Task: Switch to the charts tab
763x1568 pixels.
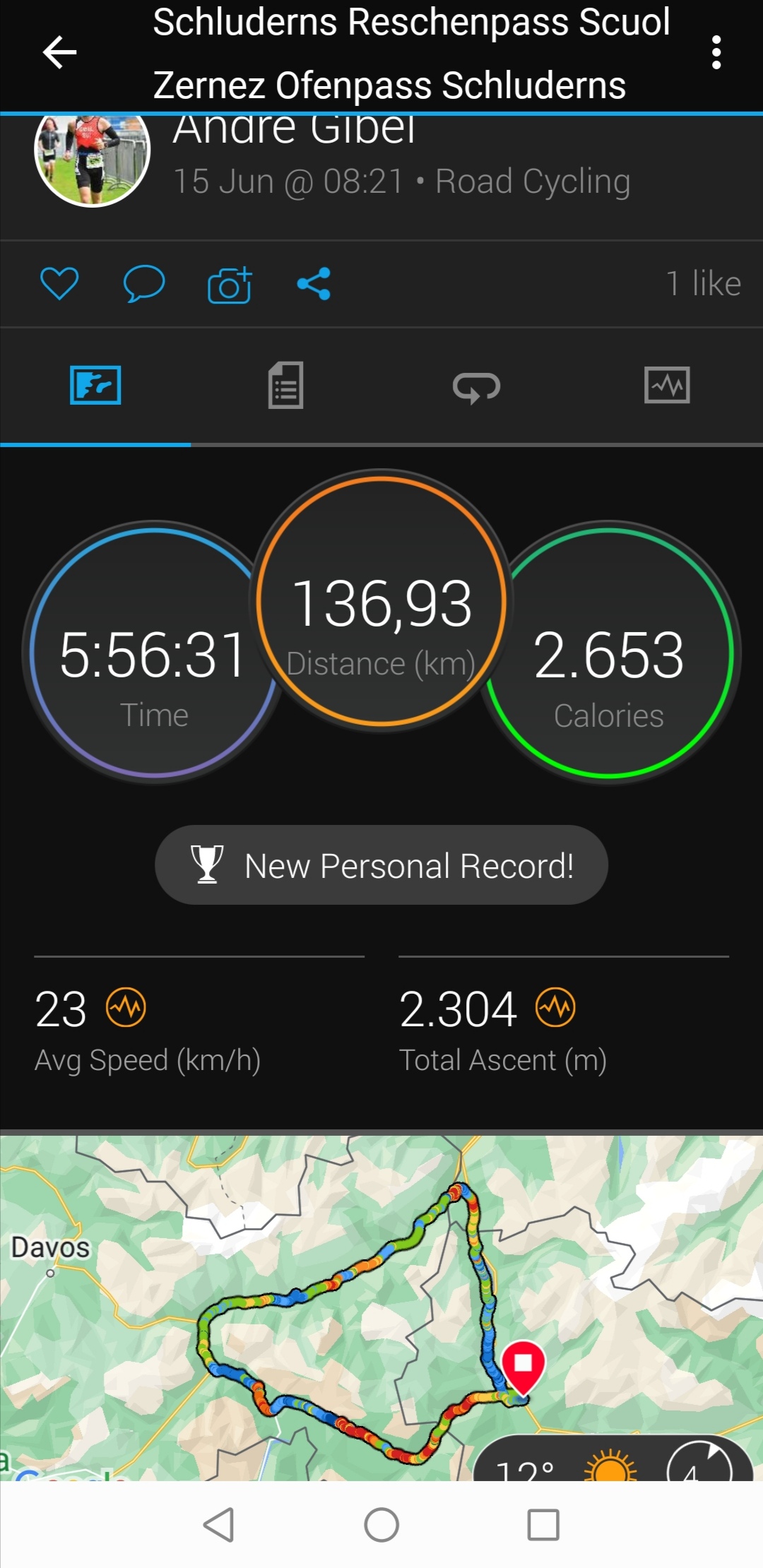Action: (667, 386)
